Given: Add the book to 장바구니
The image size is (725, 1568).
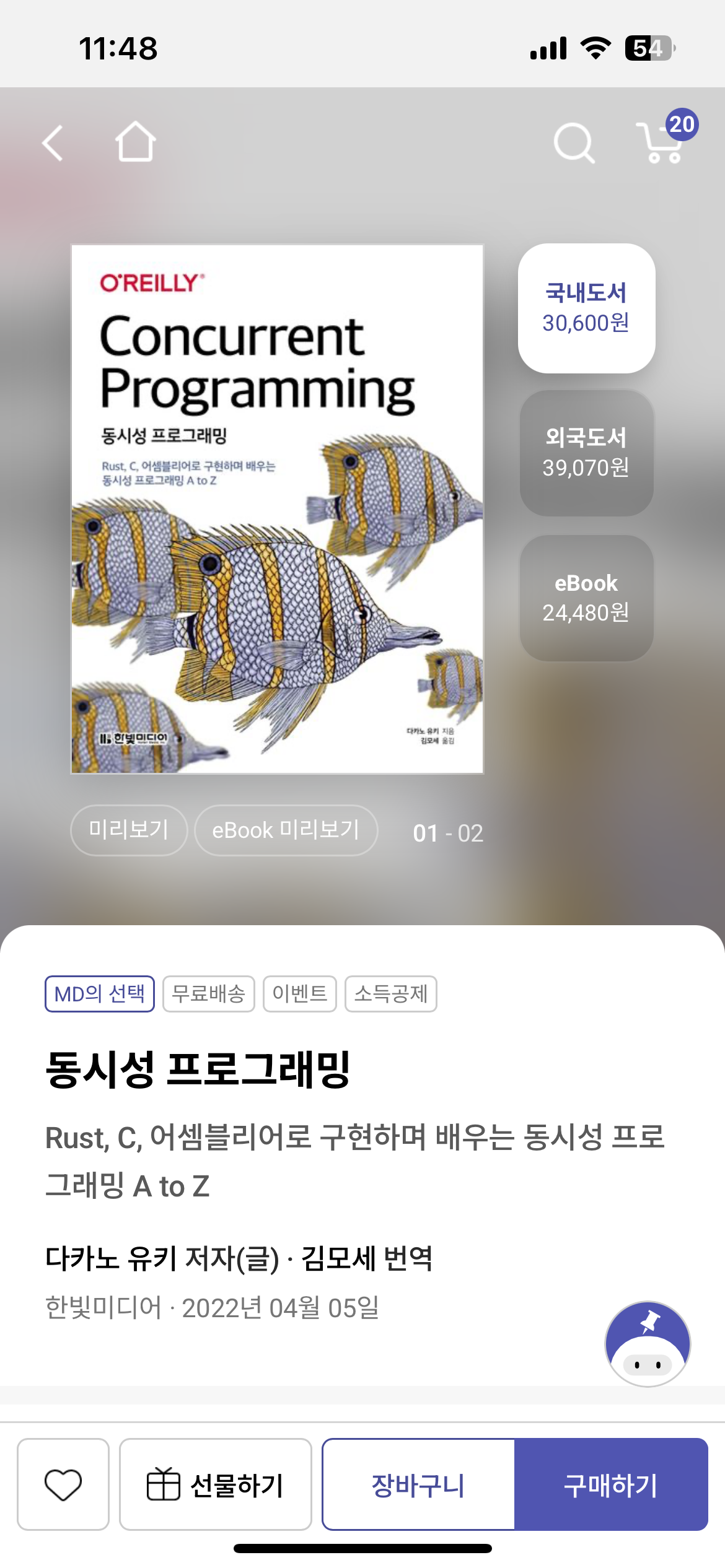Looking at the screenshot, I should [418, 1484].
